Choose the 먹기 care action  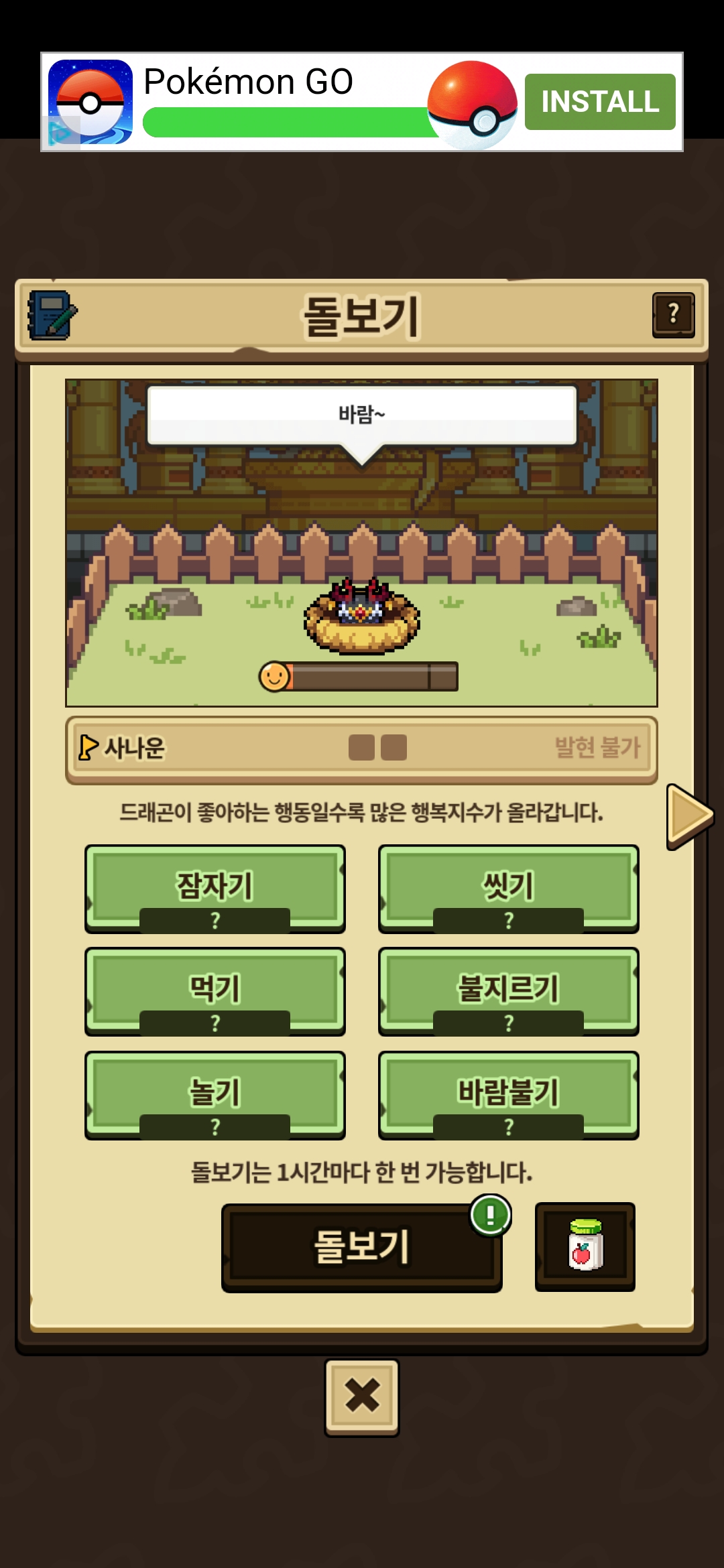pos(215,990)
